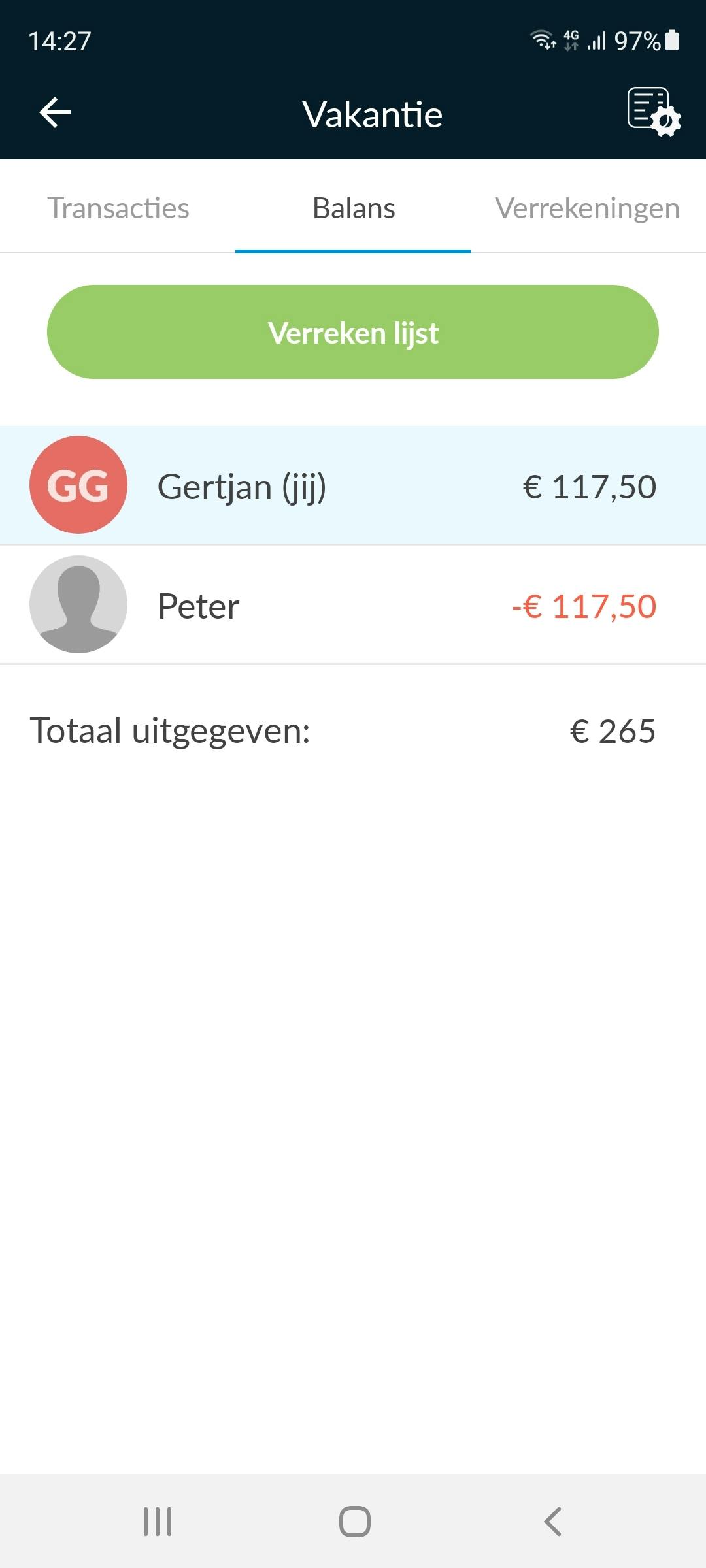Viewport: 706px width, 1568px height.
Task: Open the Verrekeningen tab
Action: click(x=587, y=208)
